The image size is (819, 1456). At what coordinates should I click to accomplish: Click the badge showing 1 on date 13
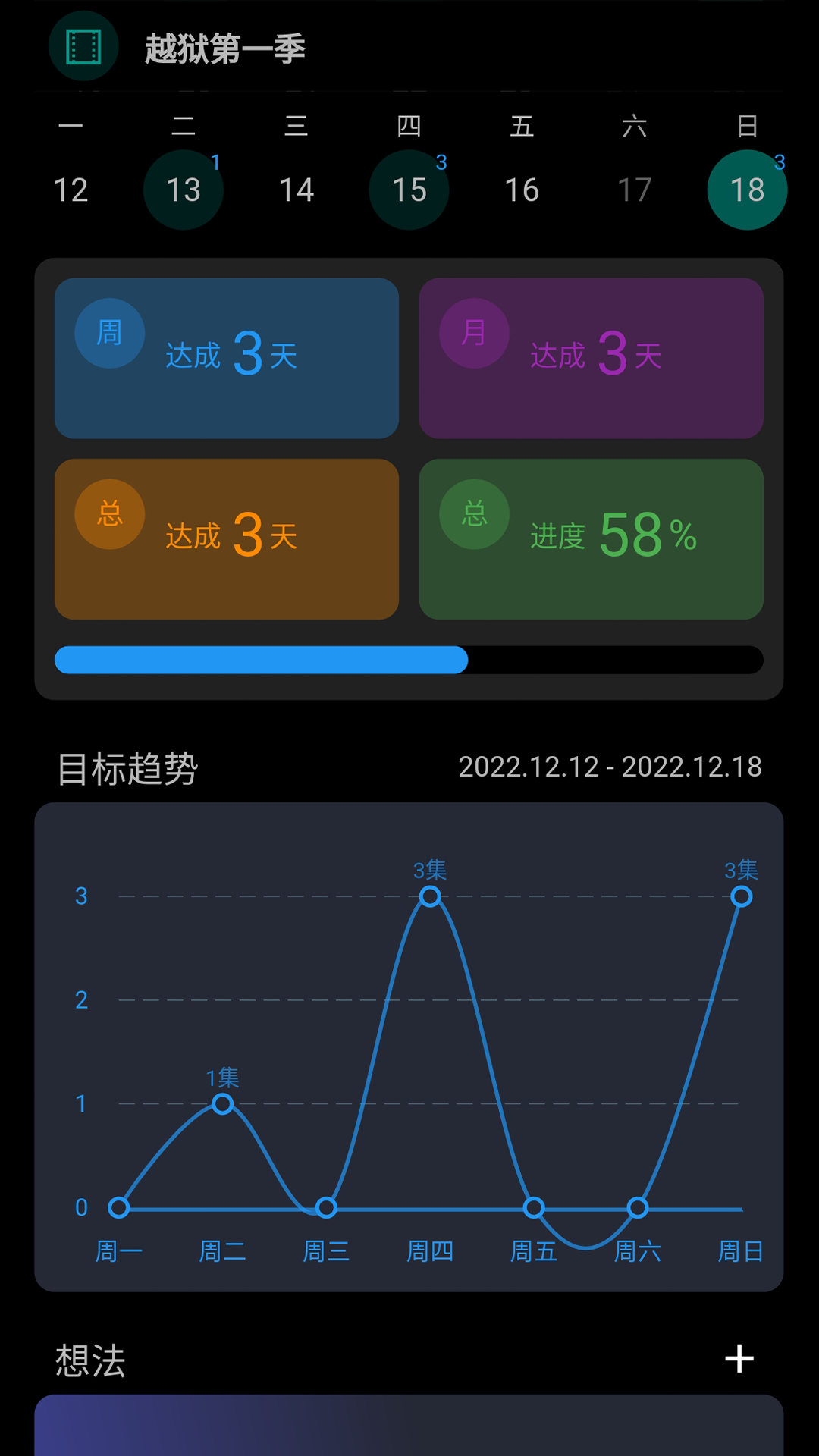(215, 162)
